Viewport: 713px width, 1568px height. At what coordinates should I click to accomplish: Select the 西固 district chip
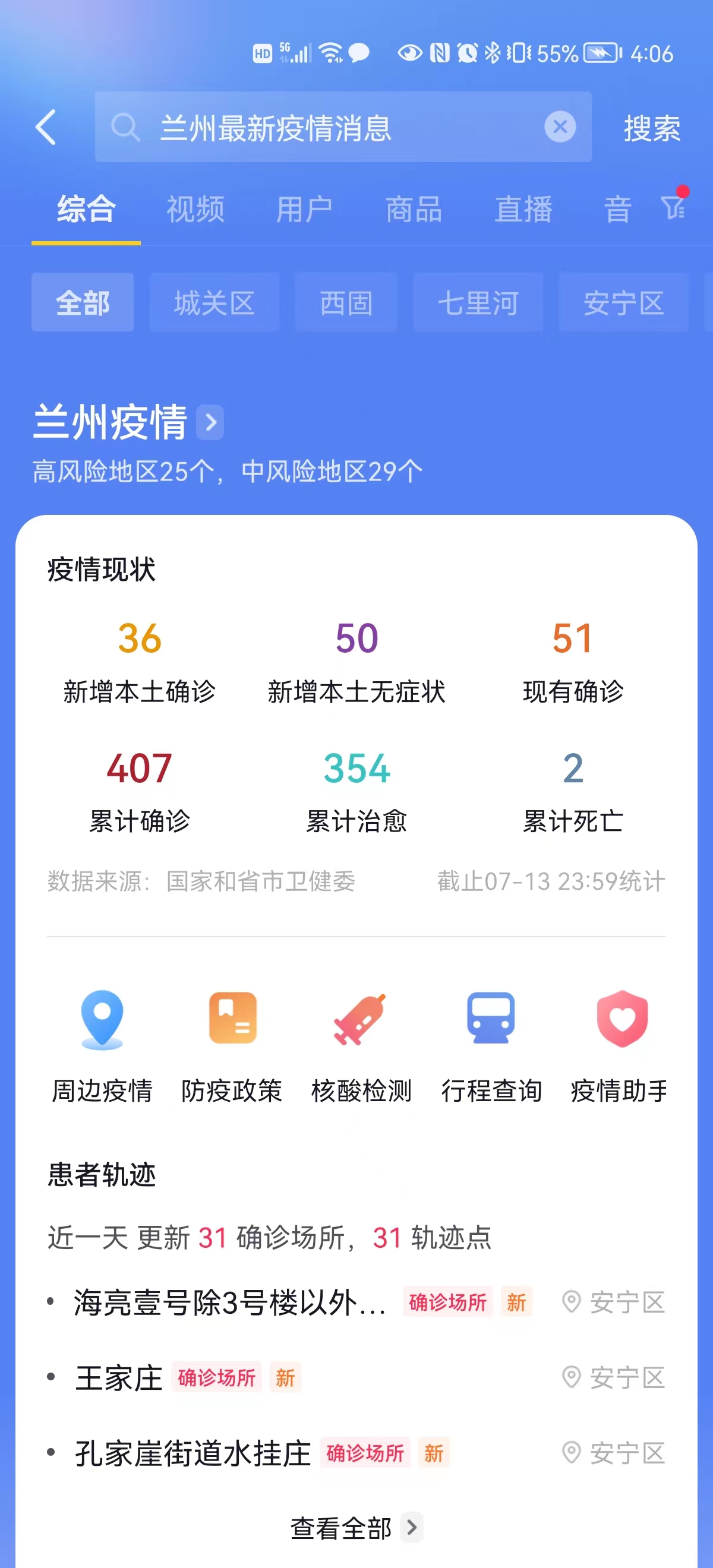346,302
